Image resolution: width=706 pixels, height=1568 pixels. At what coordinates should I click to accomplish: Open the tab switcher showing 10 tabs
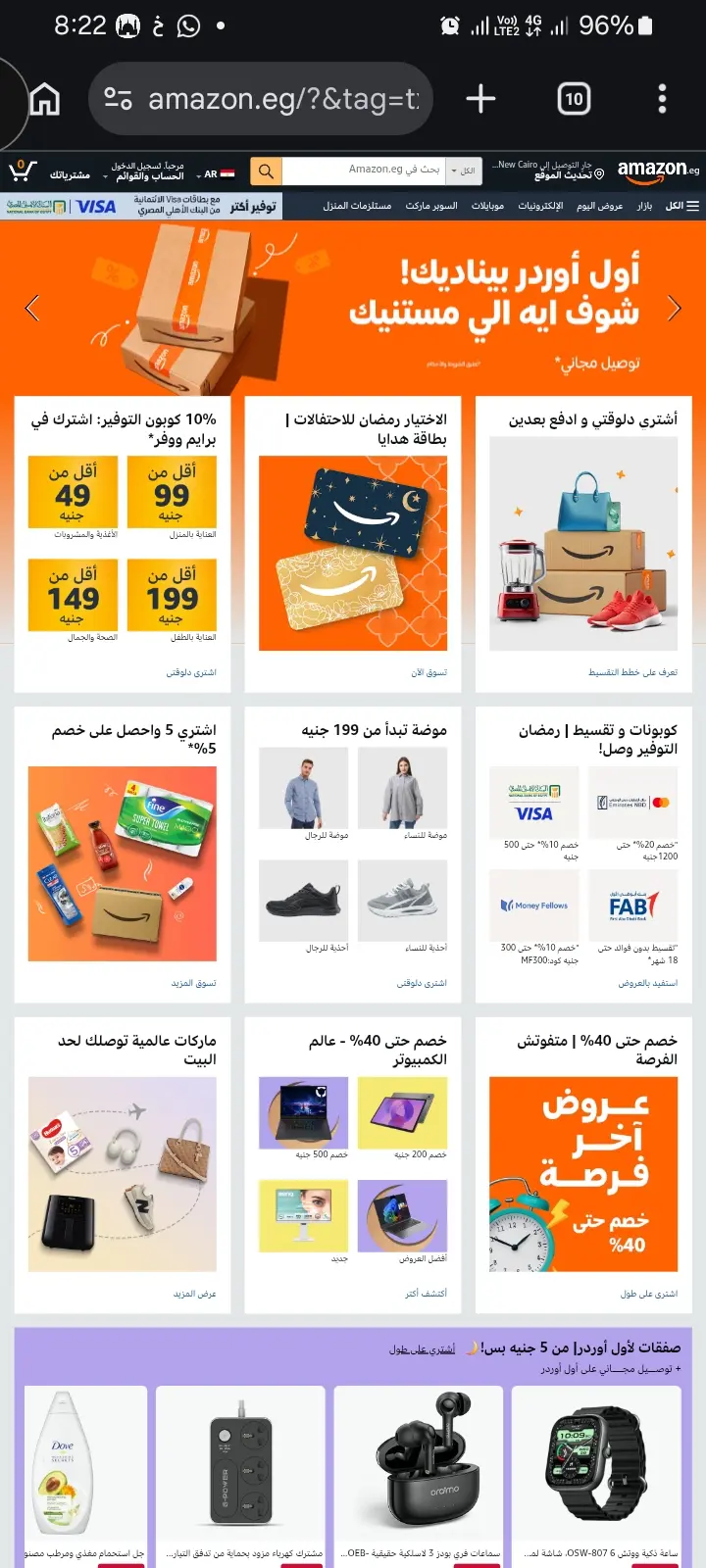[x=574, y=98]
